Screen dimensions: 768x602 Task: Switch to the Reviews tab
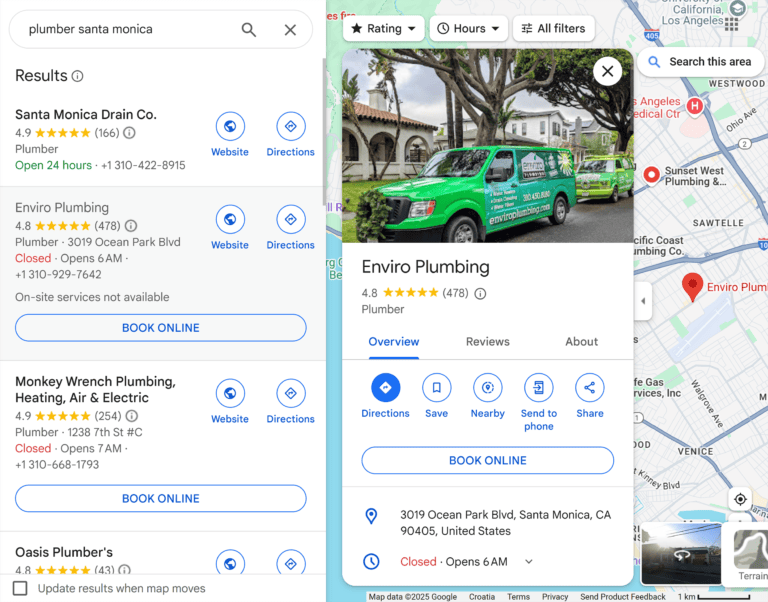487,342
